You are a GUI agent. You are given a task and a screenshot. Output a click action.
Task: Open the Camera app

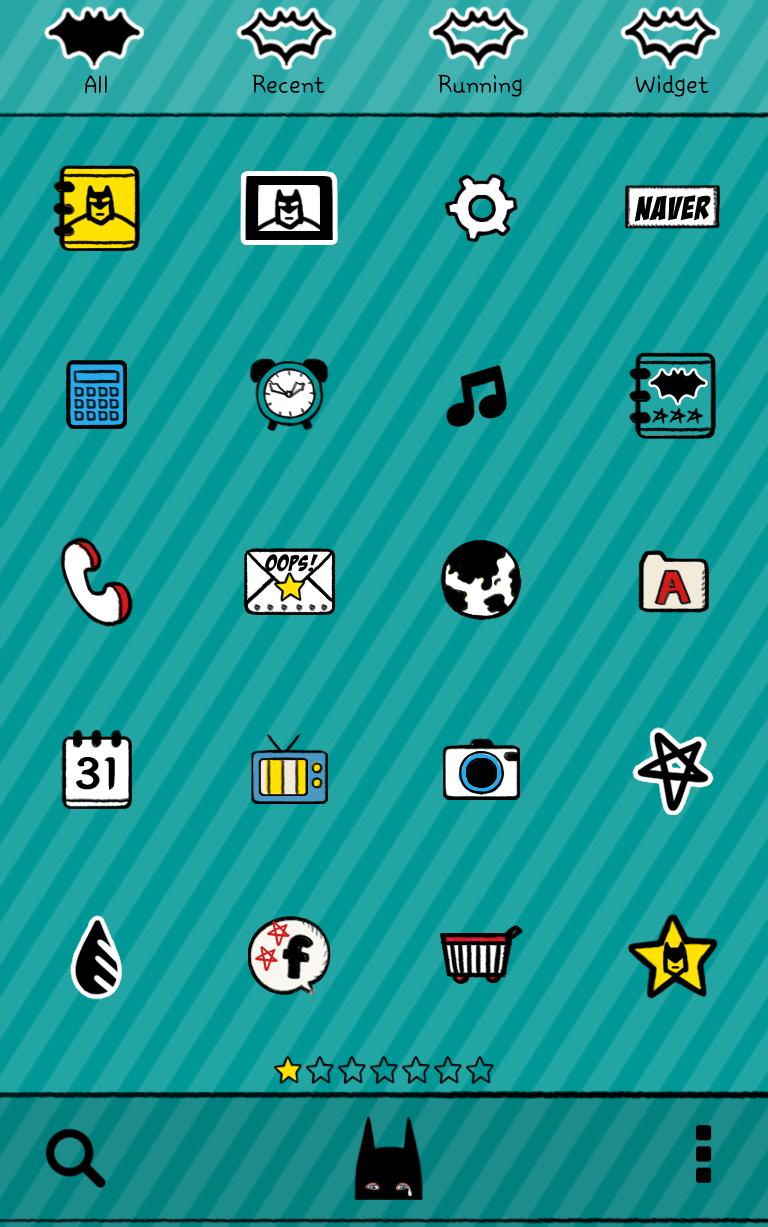tap(480, 770)
